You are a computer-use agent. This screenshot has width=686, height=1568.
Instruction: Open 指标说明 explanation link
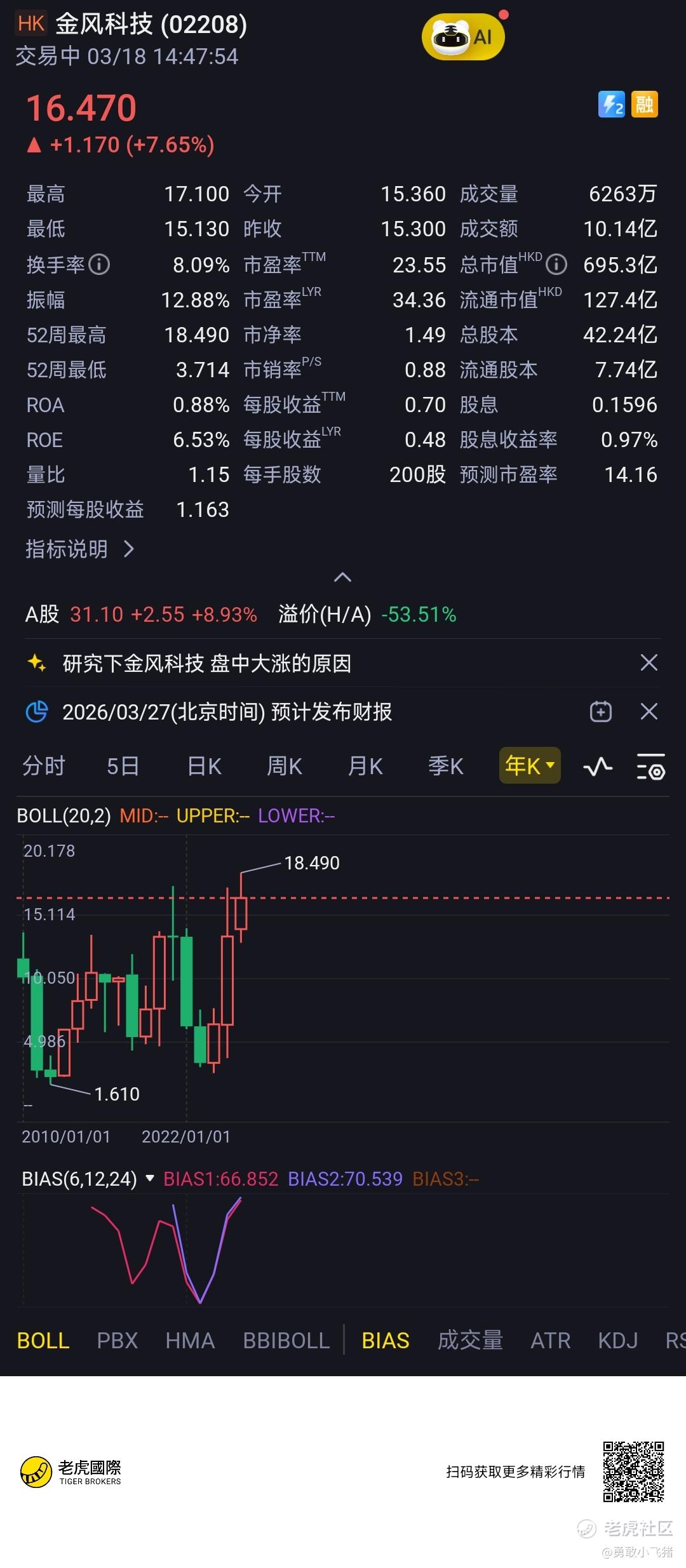pyautogui.click(x=79, y=549)
